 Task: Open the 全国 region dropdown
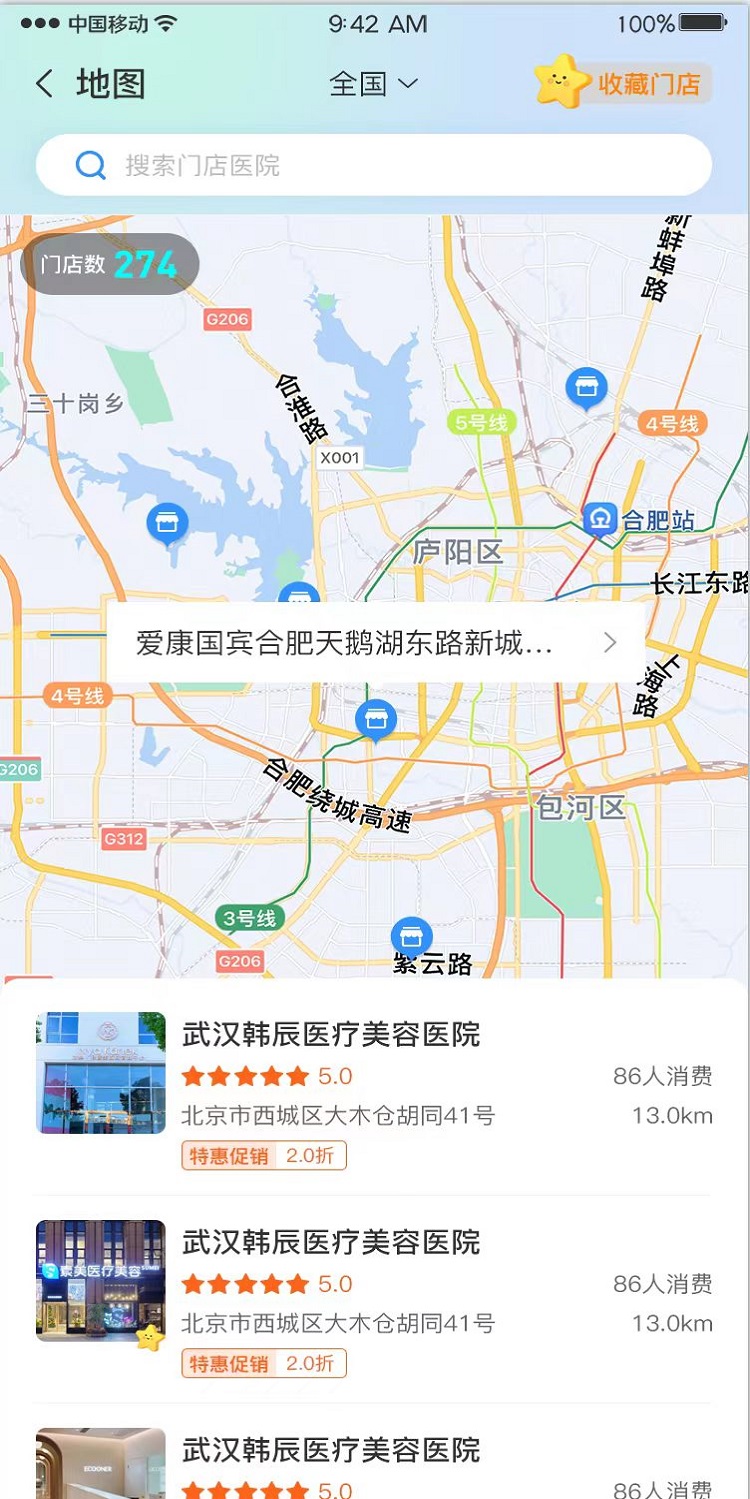tap(373, 83)
